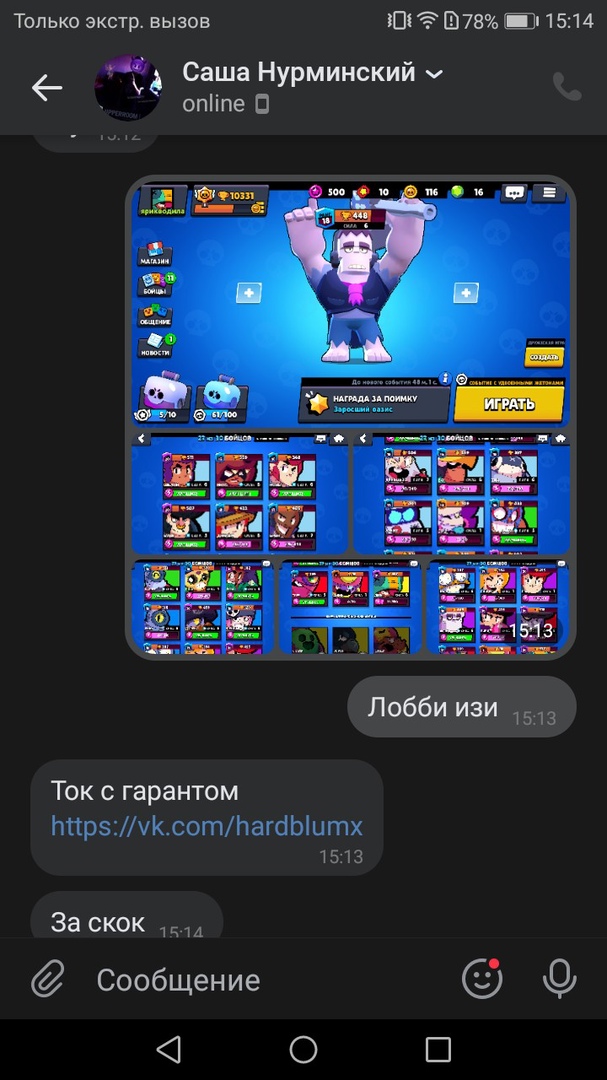
Task: Attach a file with the paperclip
Action: tap(47, 980)
